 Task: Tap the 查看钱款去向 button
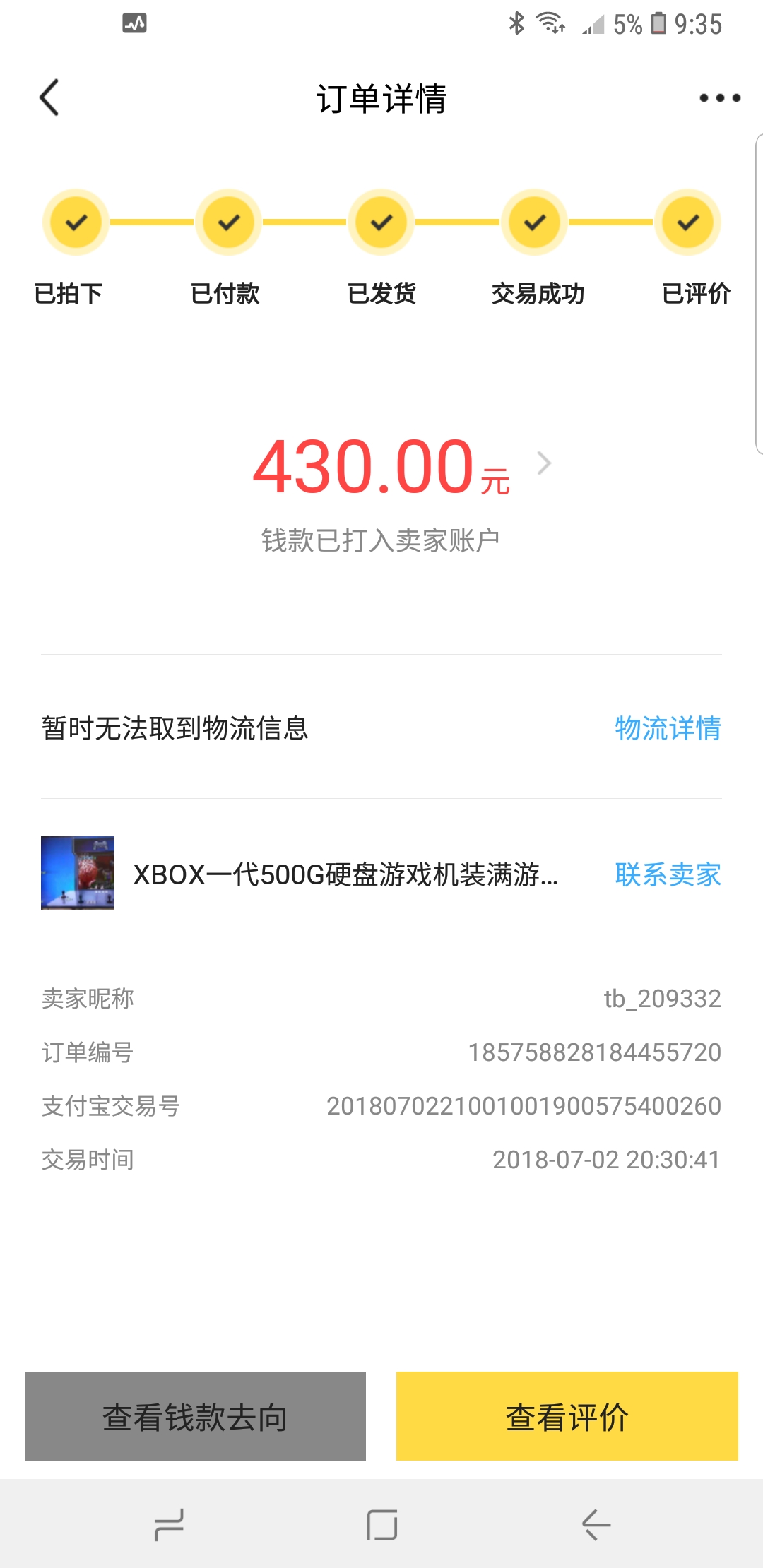195,1416
